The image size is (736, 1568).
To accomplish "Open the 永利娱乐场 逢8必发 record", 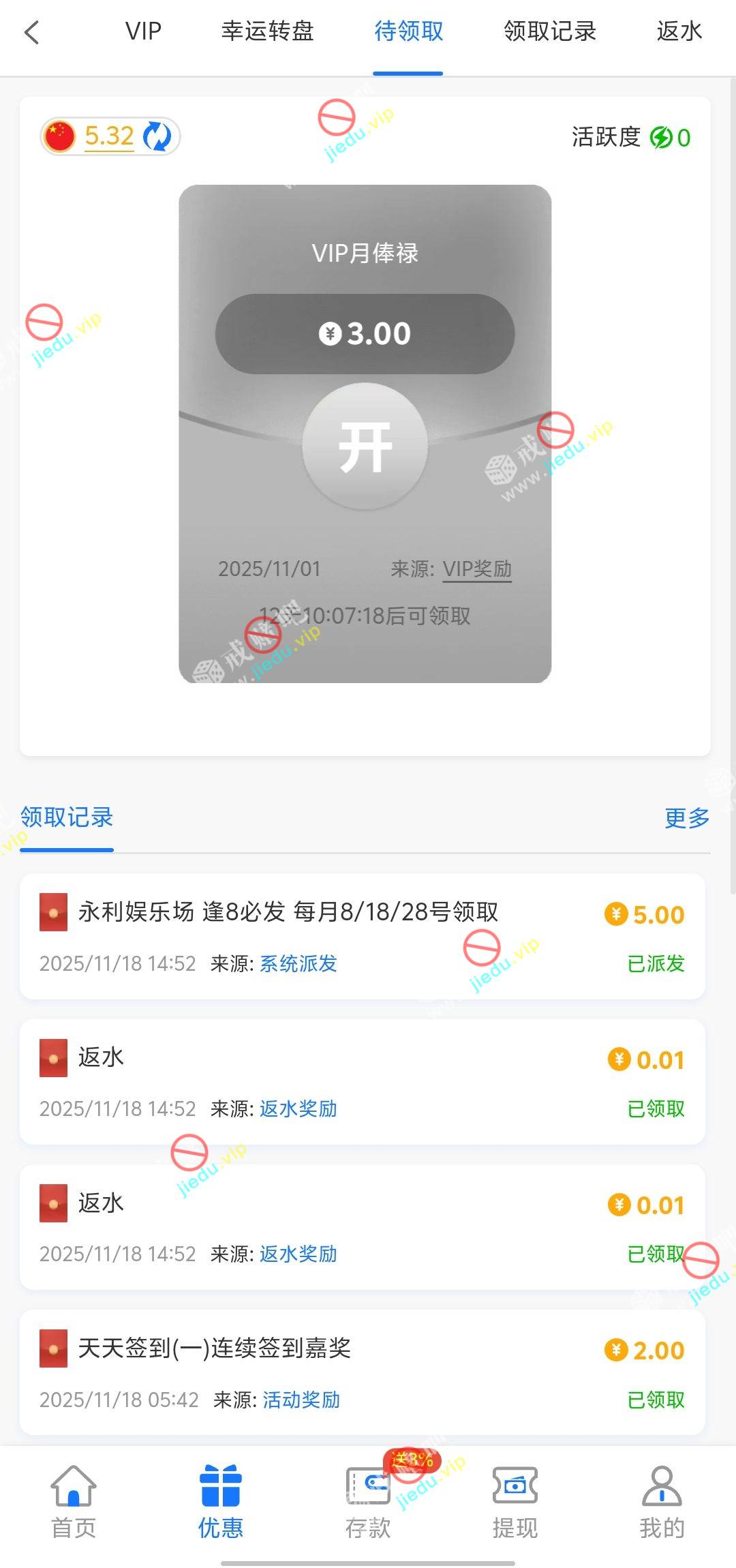I will [288, 911].
